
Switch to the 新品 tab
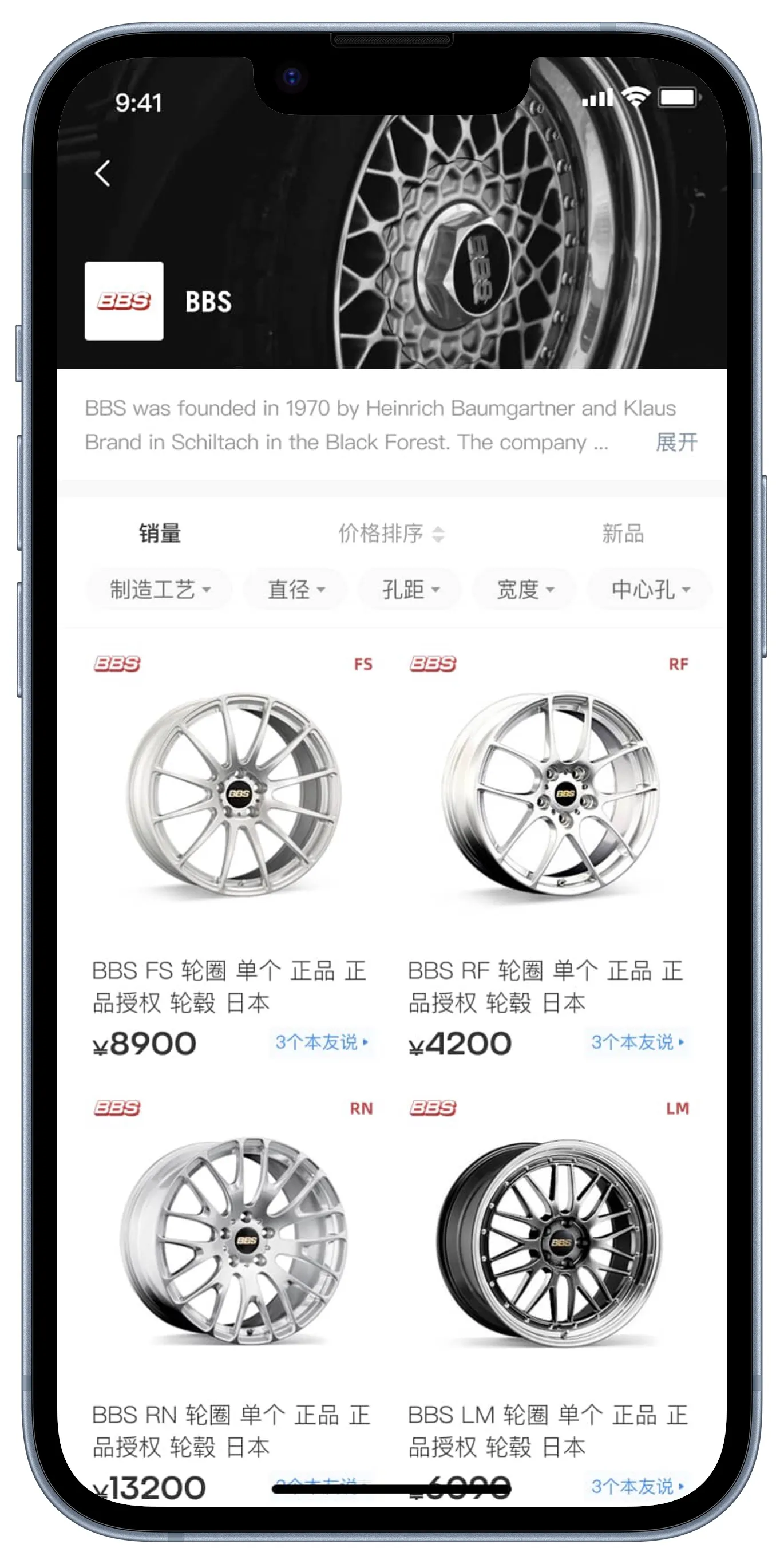tap(623, 533)
